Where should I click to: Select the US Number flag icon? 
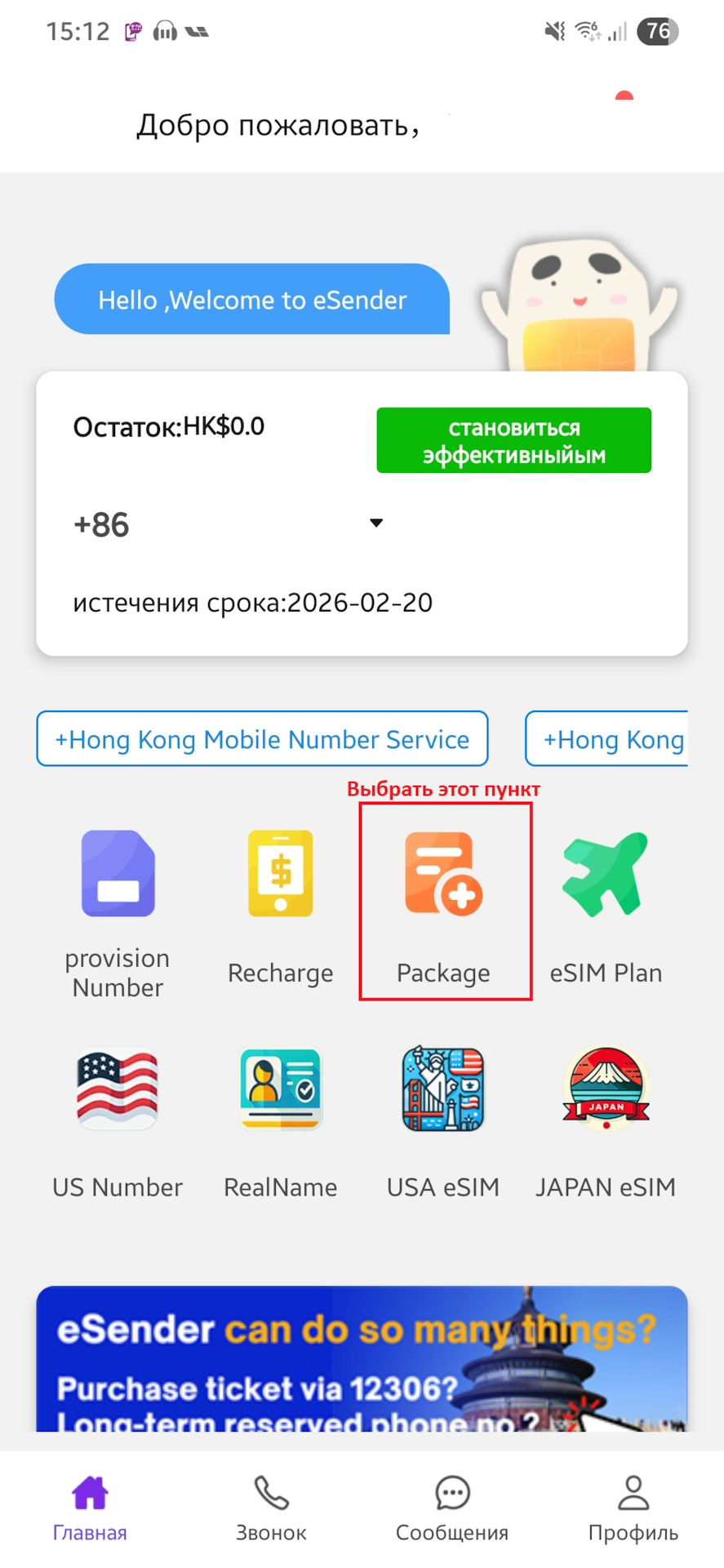coord(117,1089)
